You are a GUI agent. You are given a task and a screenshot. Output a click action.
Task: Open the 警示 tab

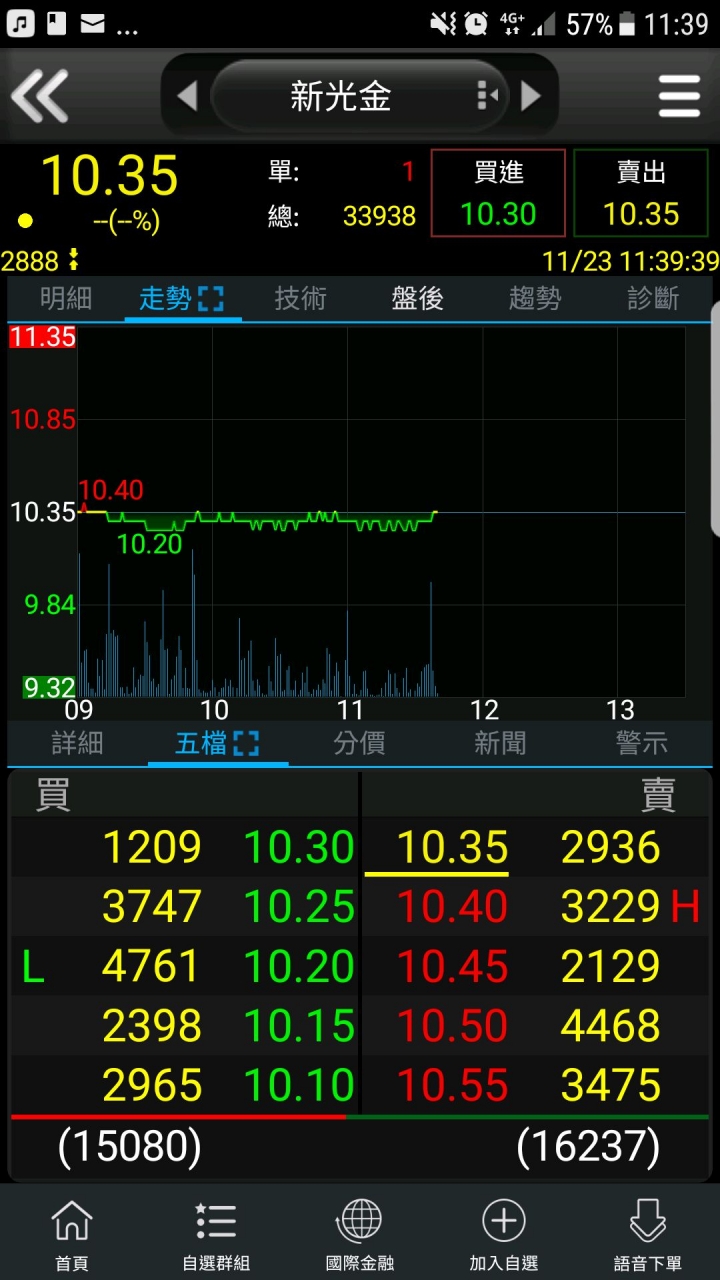point(642,743)
